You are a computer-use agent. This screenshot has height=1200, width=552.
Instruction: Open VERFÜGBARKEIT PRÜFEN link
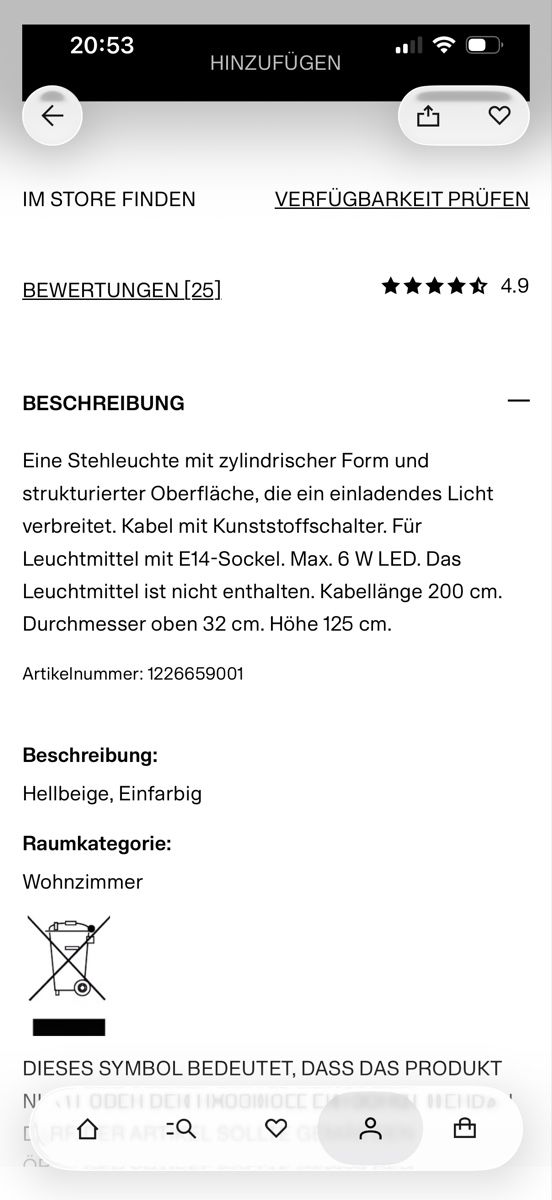tap(402, 199)
